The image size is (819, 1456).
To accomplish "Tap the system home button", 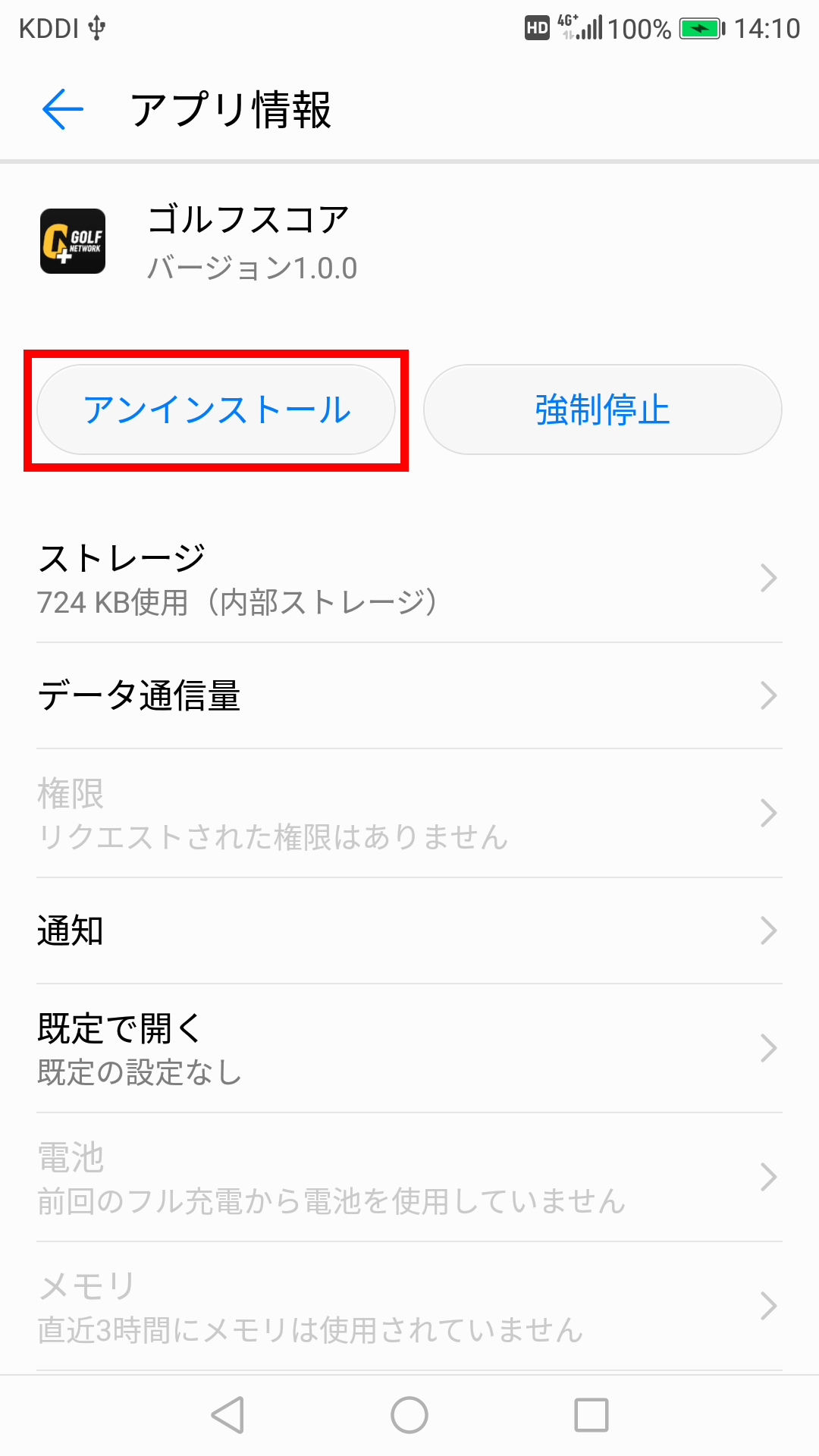I will pos(409,1415).
